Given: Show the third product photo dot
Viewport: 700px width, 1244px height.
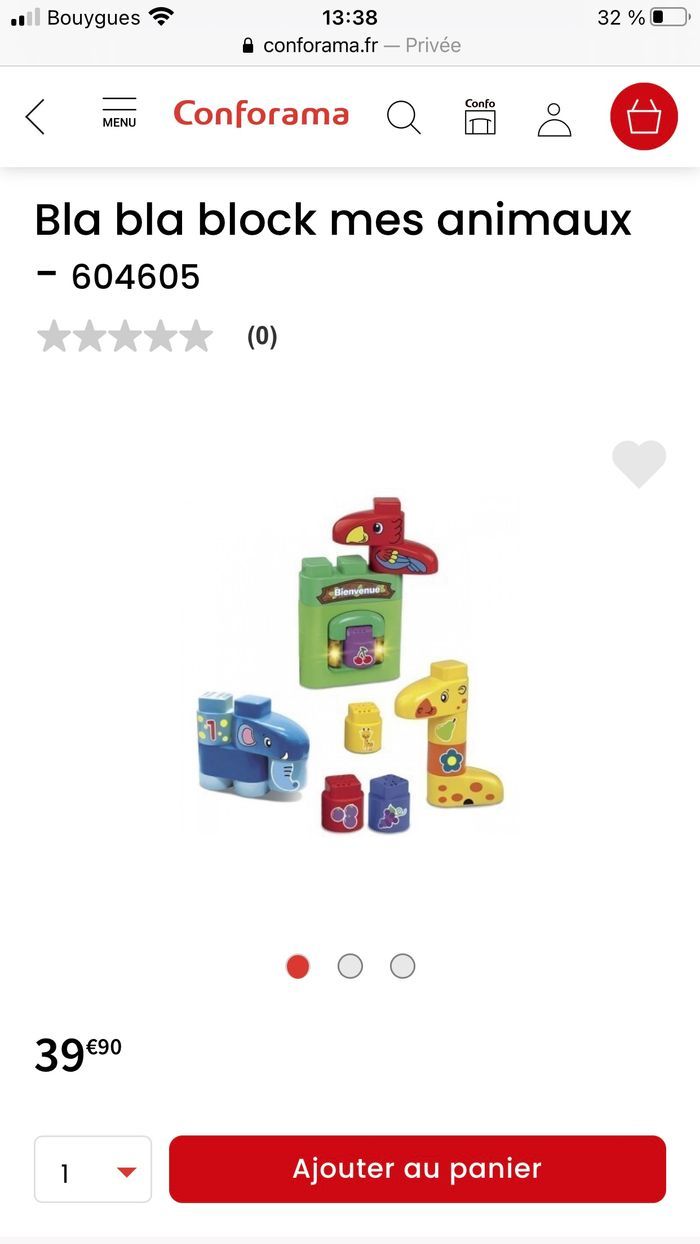Looking at the screenshot, I should 402,966.
